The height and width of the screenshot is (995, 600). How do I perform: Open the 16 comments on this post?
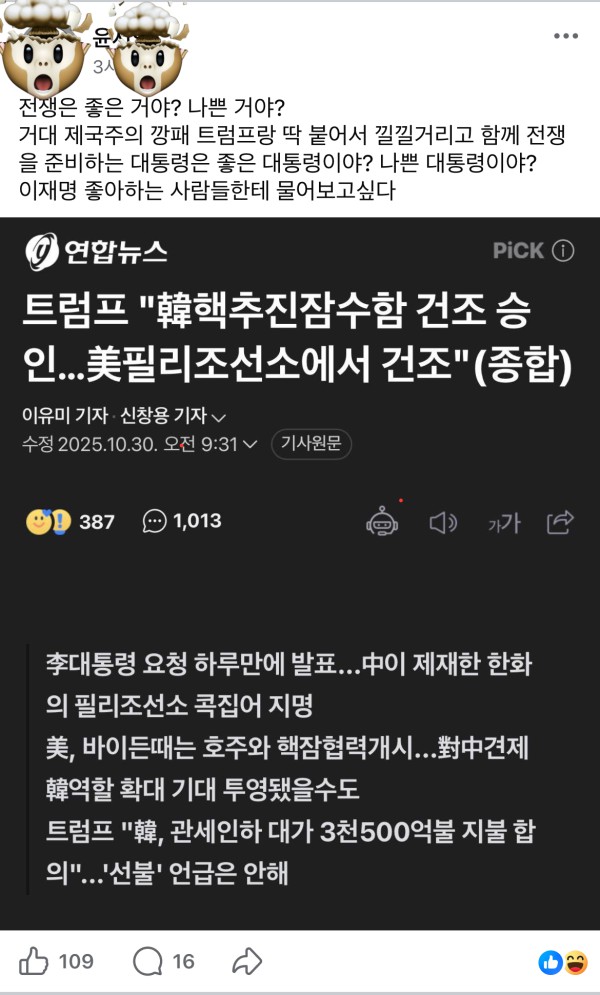148,961
